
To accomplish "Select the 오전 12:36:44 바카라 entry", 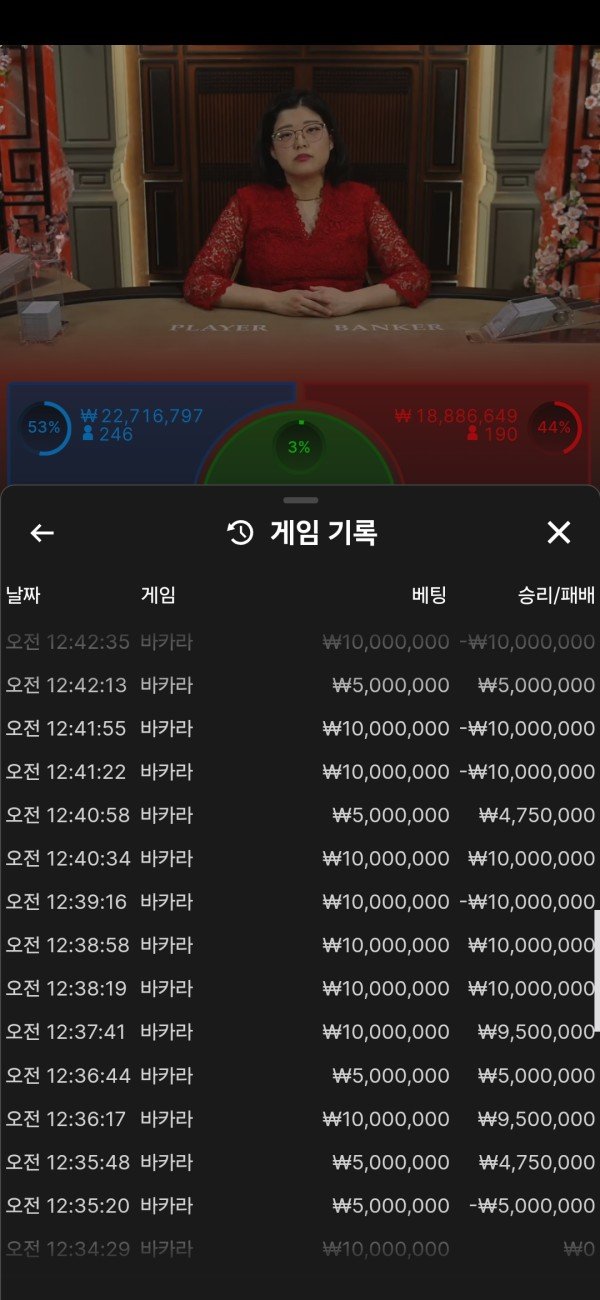I will pos(300,1076).
